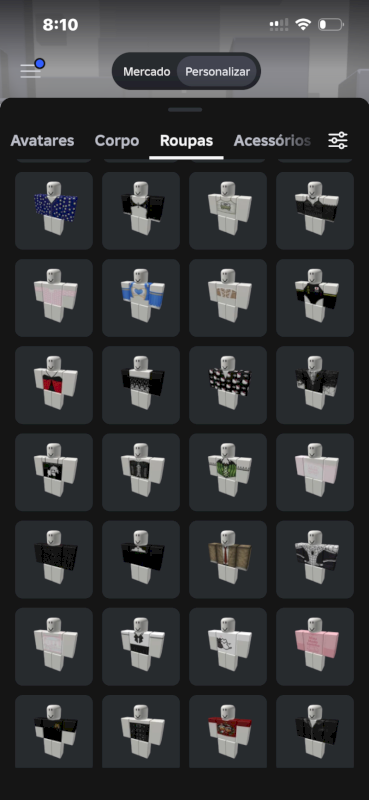369x800 pixels.
Task: Open the Avatares tab
Action: click(x=42, y=141)
